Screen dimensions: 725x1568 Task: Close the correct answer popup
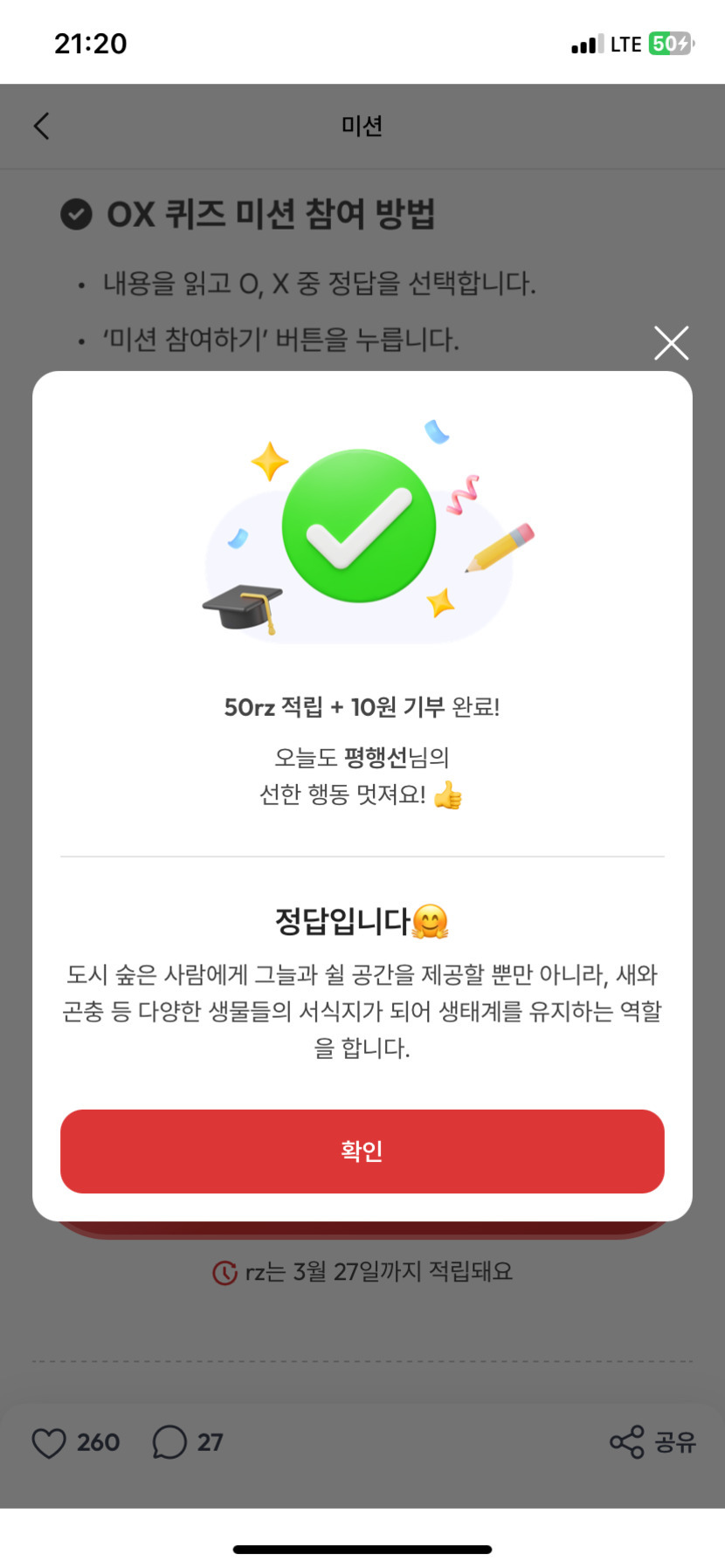[x=671, y=343]
